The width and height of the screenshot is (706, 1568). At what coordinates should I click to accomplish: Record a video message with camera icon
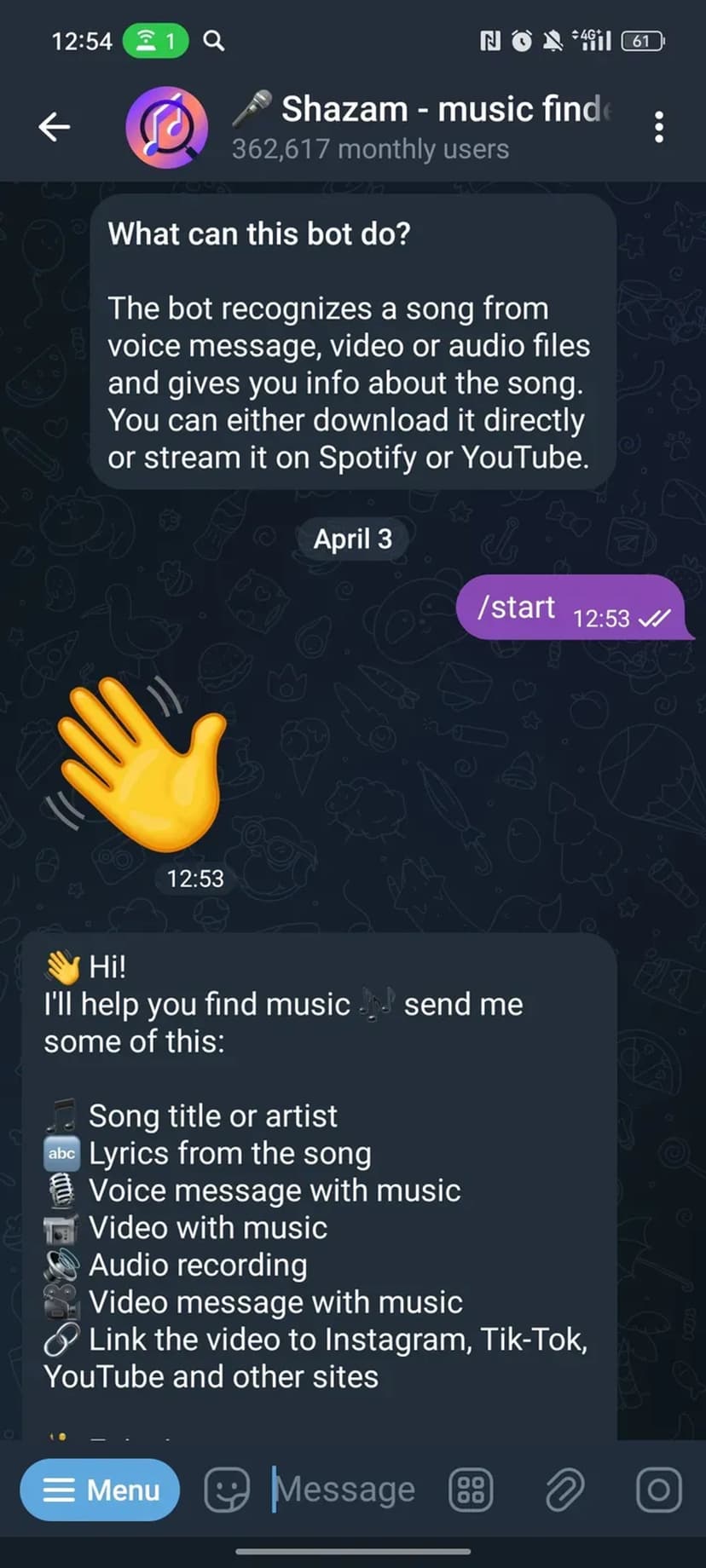tap(658, 1490)
